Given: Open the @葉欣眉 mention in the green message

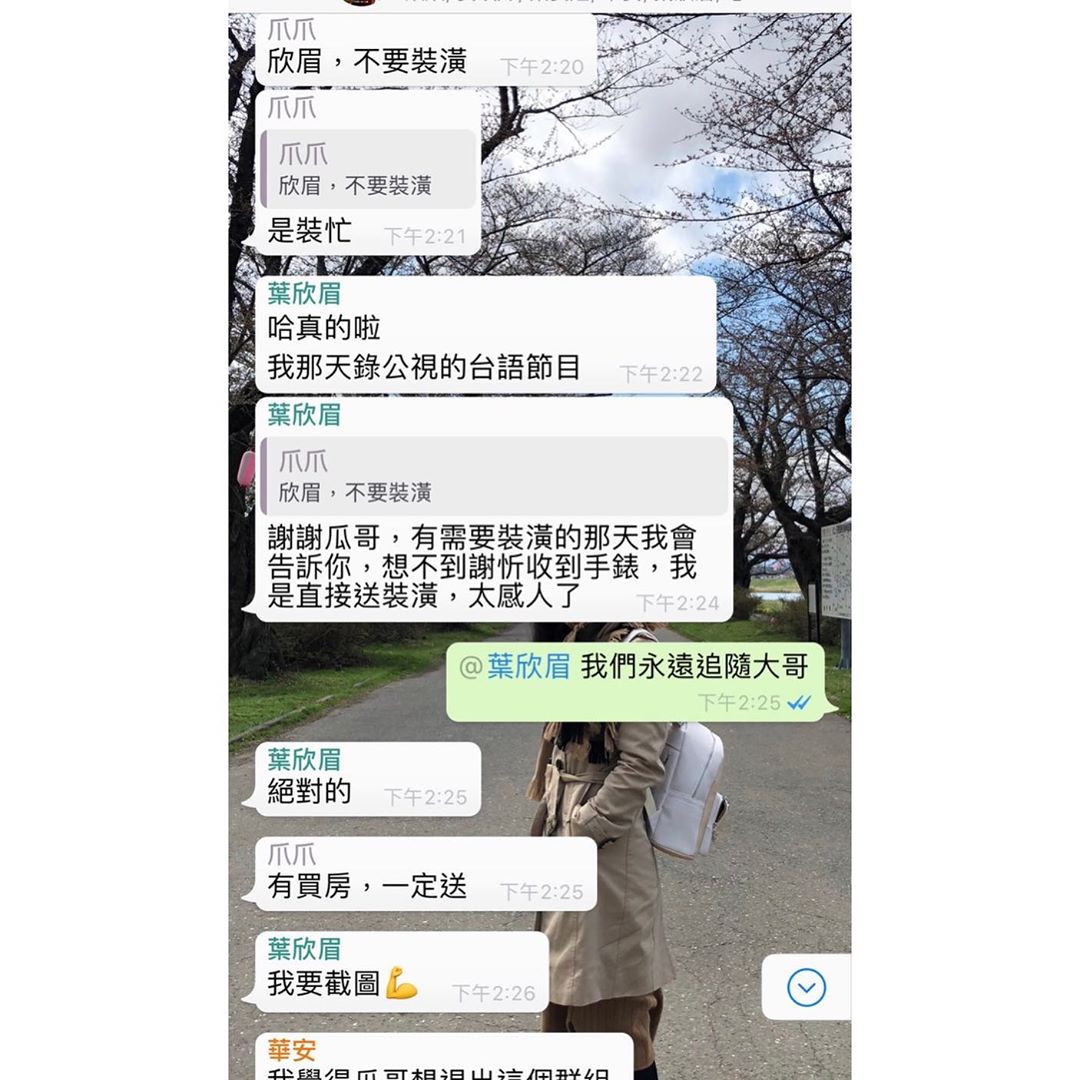Looking at the screenshot, I should click(x=515, y=667).
